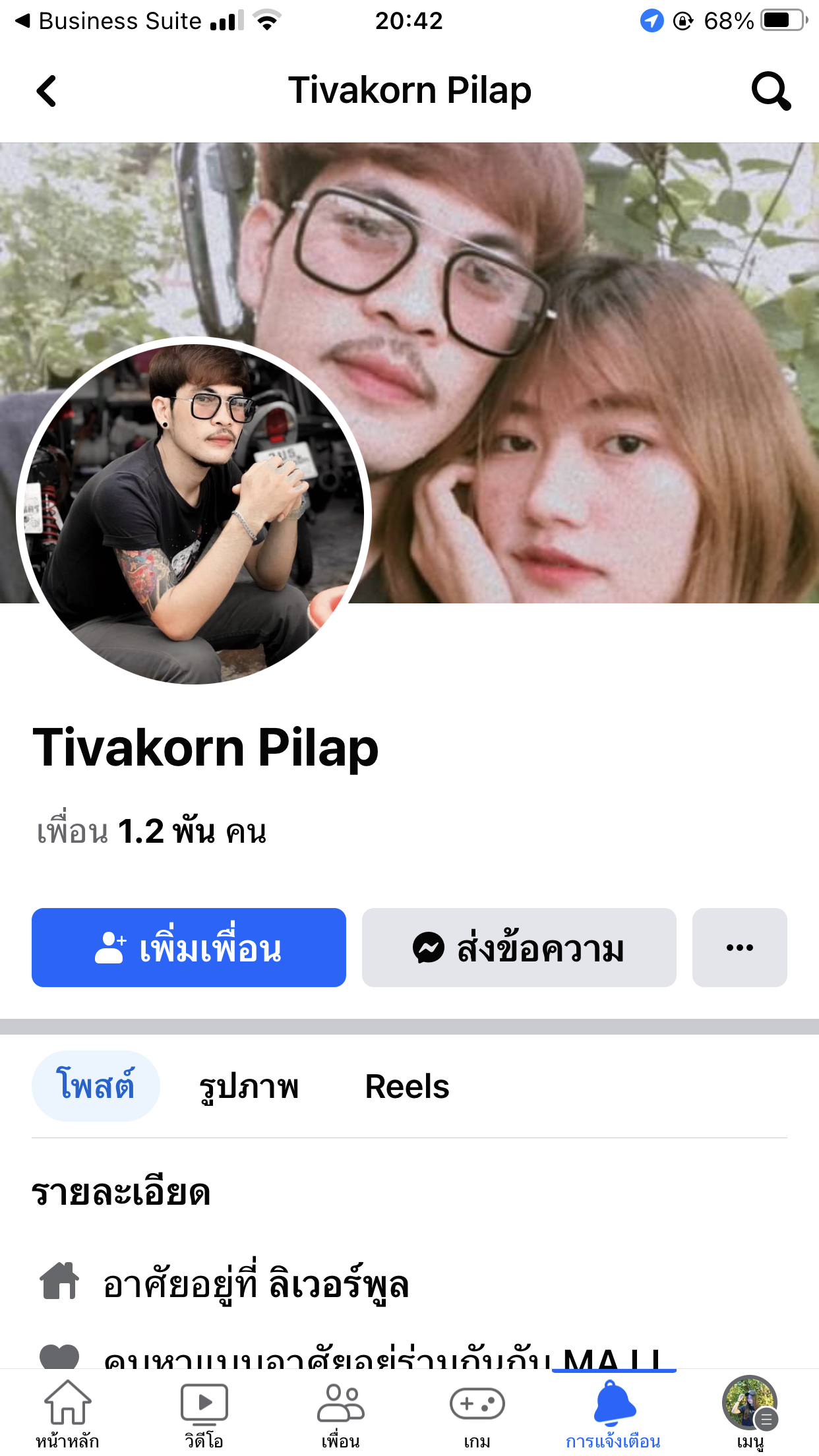
Task: Open the 1.2 พัน friends list
Action: 152,831
